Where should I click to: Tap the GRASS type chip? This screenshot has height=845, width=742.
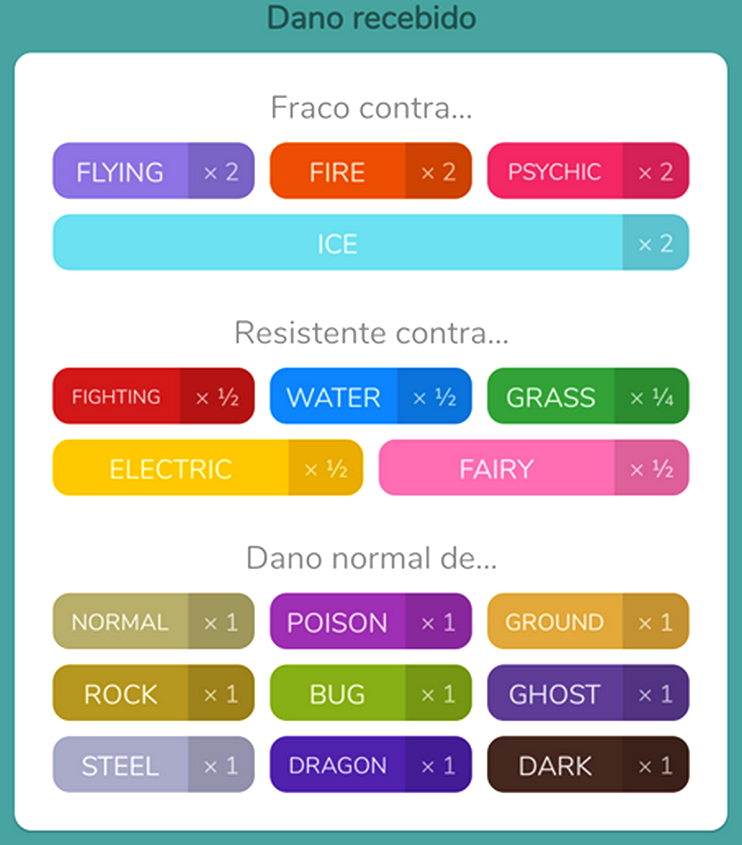point(588,397)
